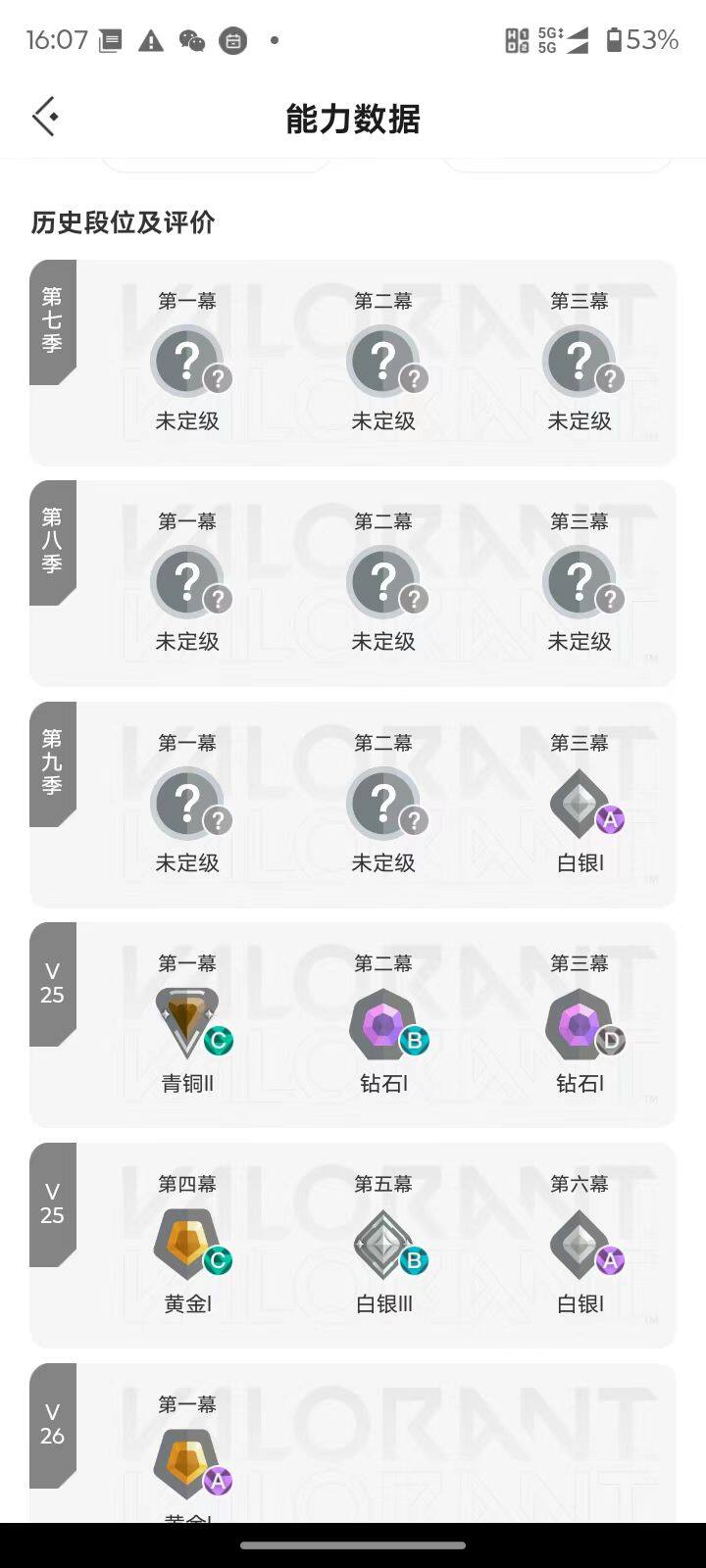Switch to the 第九季 season tab
This screenshot has height=1568, width=706.
pyautogui.click(x=53, y=762)
